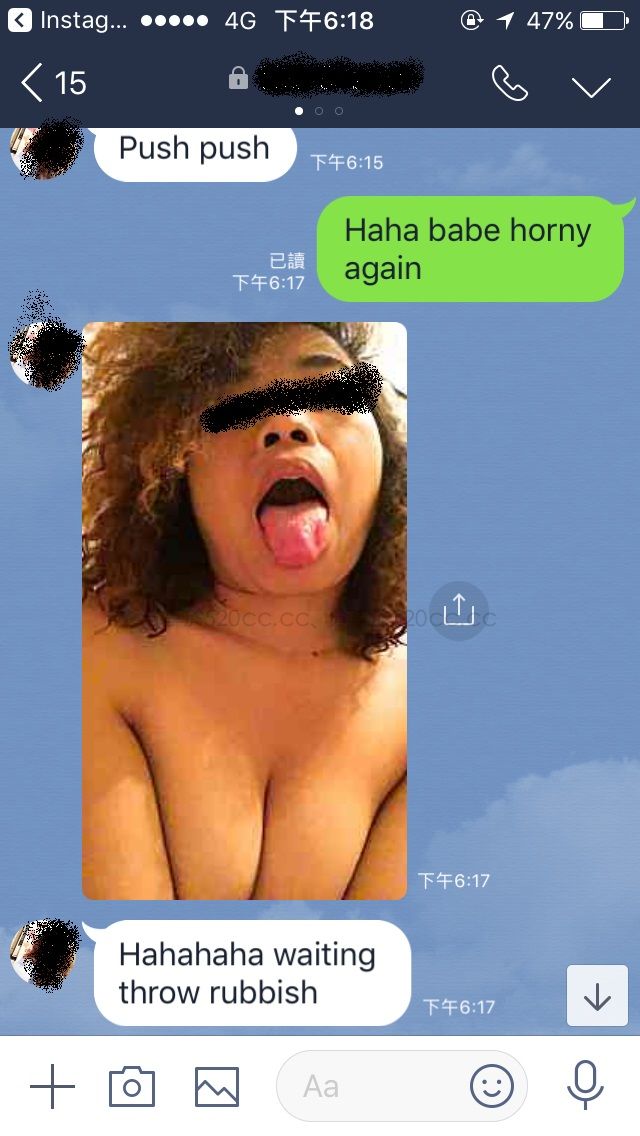Start a voice call

point(509,84)
